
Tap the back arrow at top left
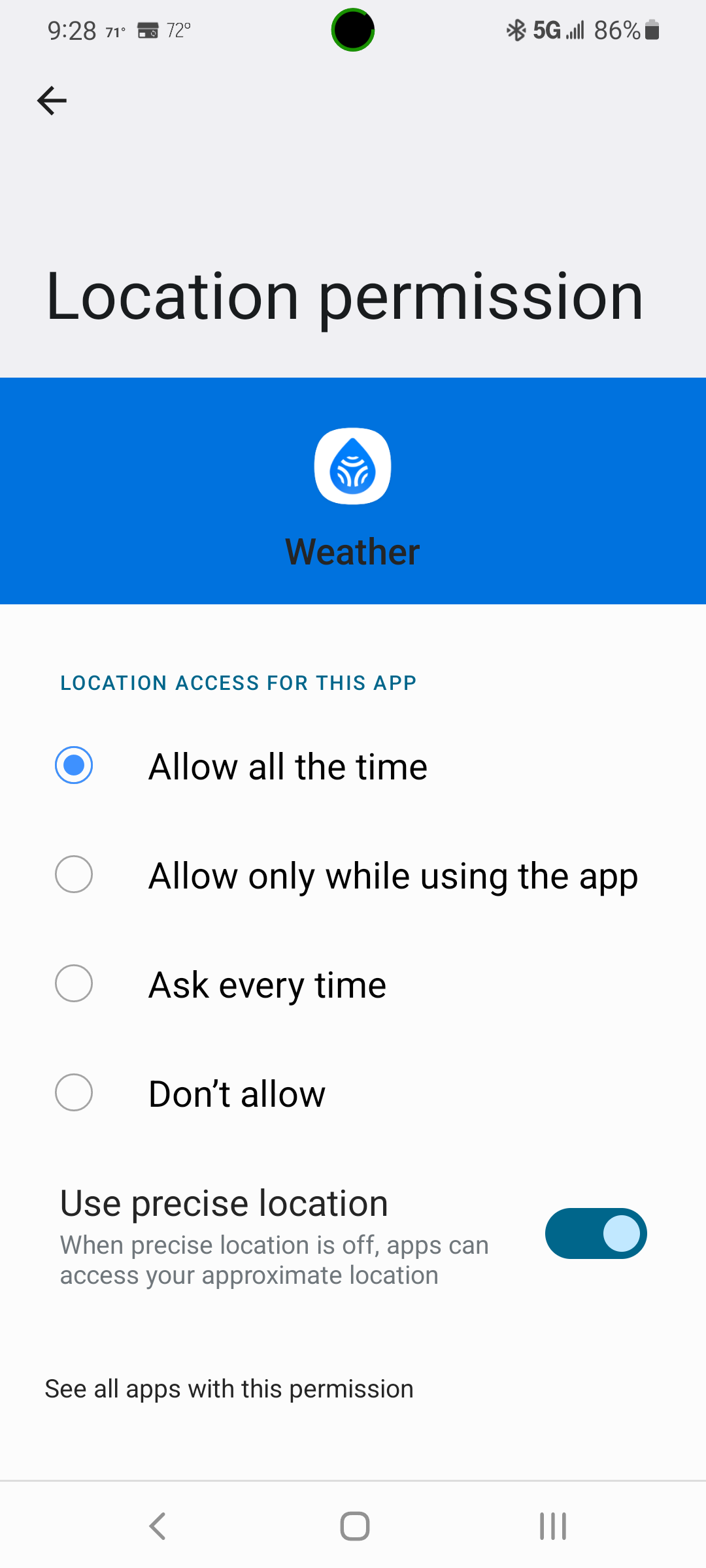click(x=52, y=100)
